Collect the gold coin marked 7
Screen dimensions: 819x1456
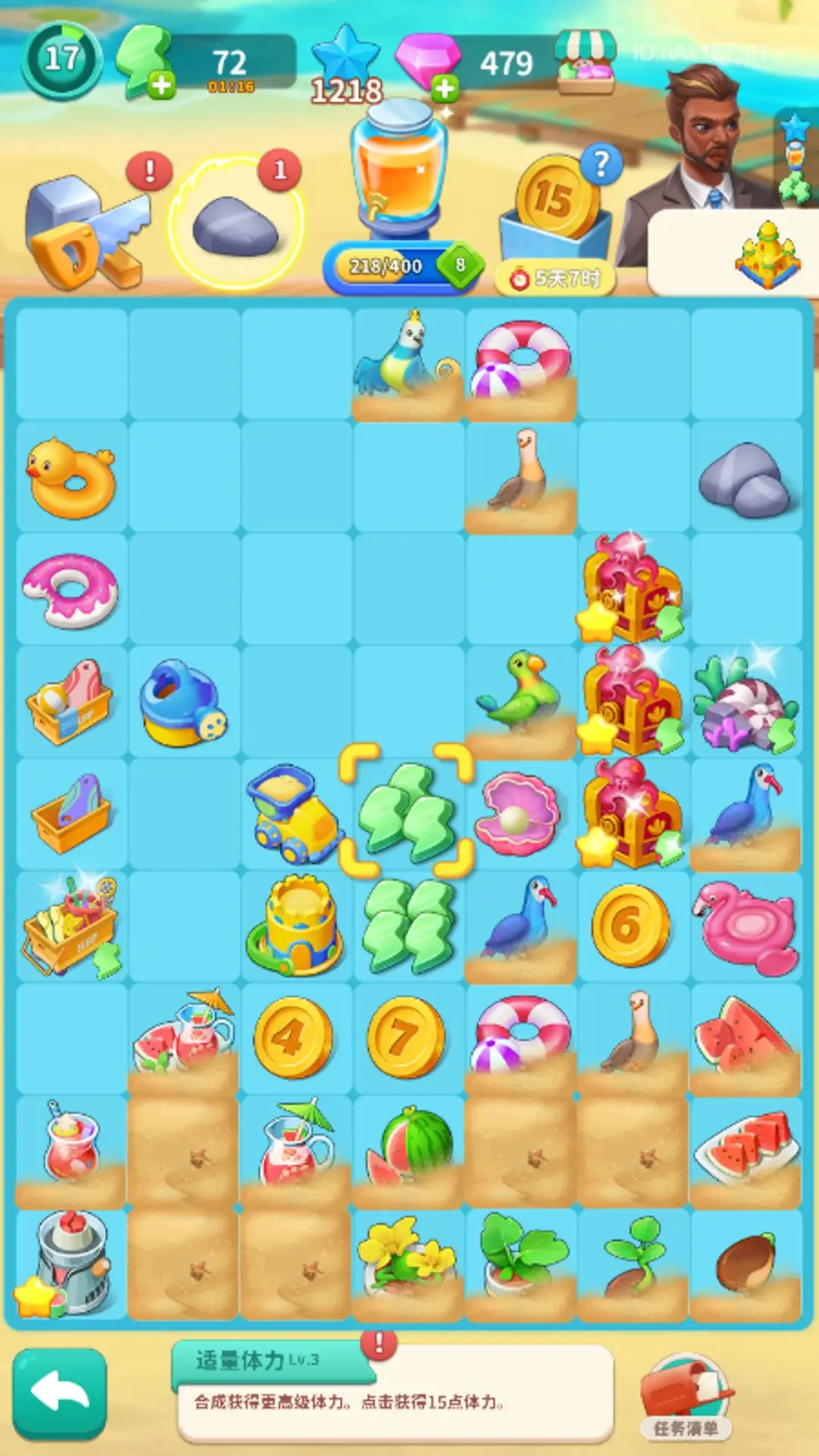point(406,1037)
